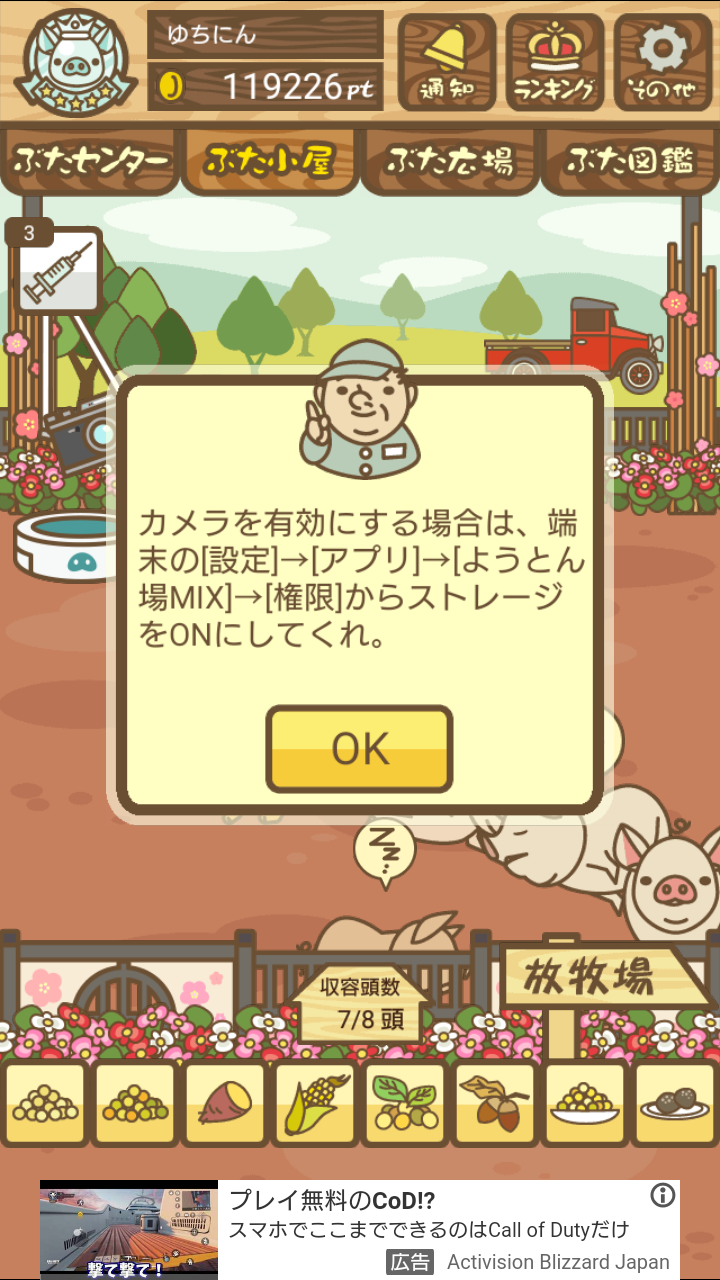Image resolution: width=720 pixels, height=1280 pixels.
Task: Tap the pig profile badge
Action: (x=76, y=62)
